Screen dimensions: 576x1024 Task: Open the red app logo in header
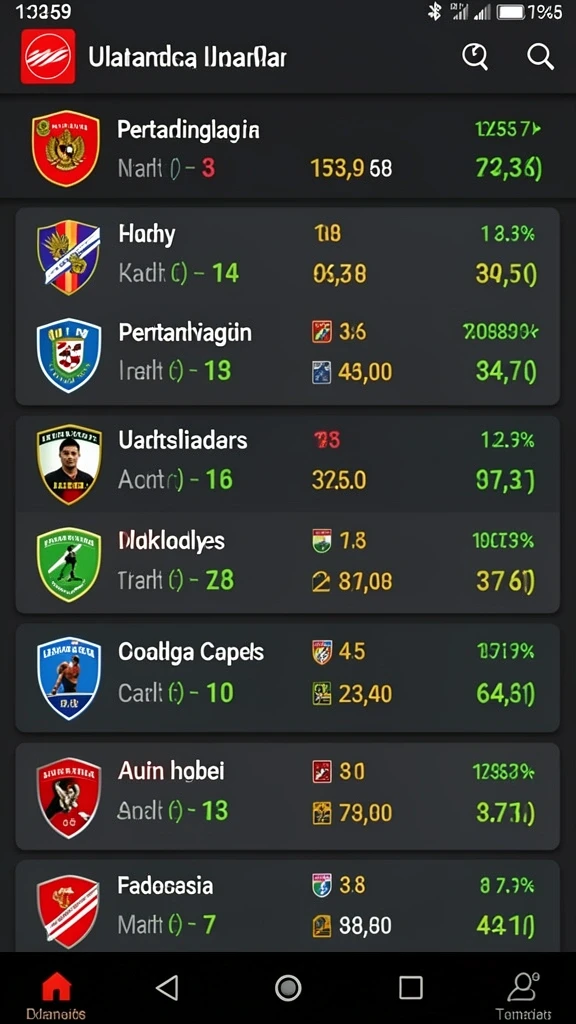(x=48, y=56)
